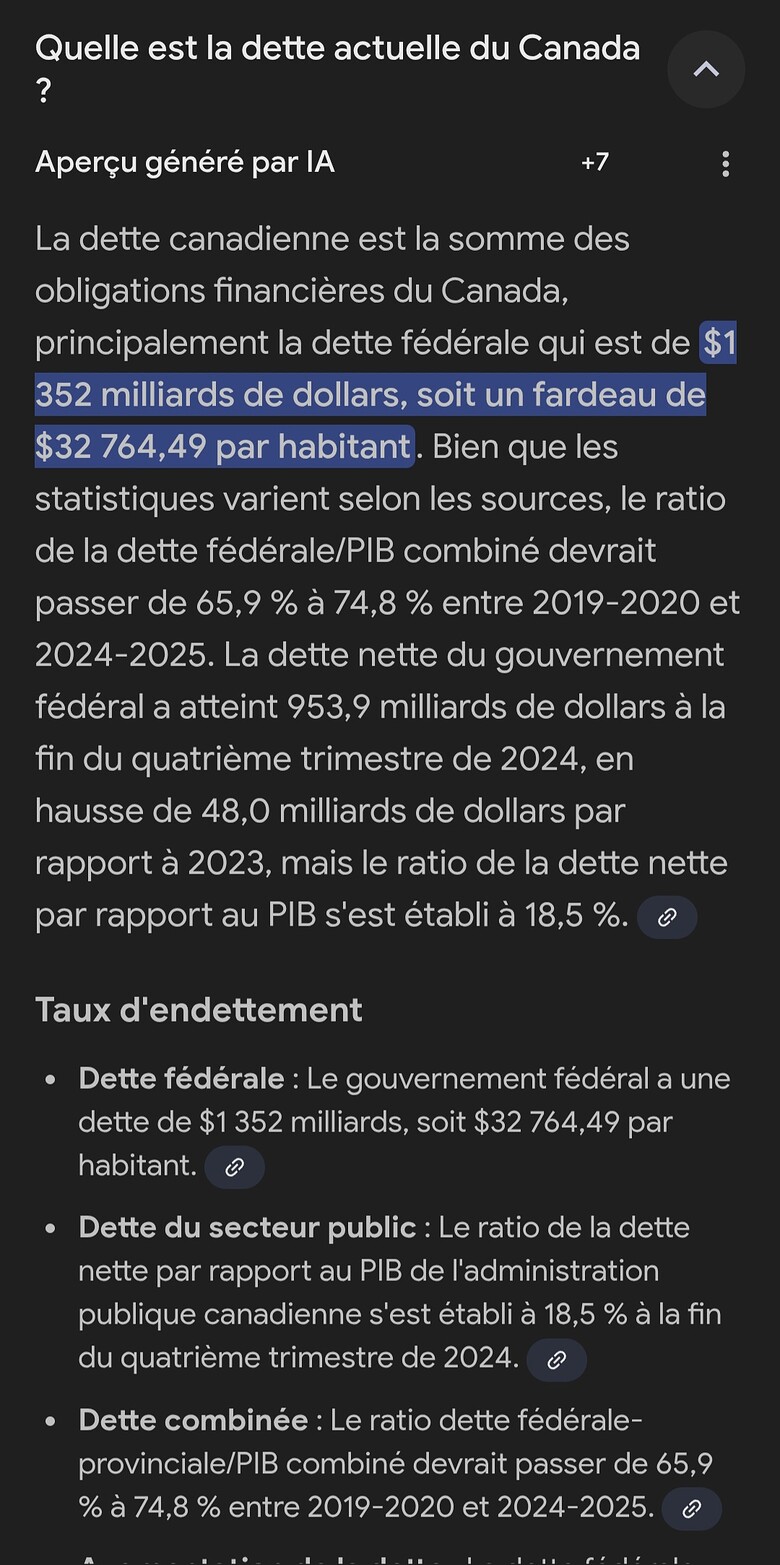The width and height of the screenshot is (780, 1565).
Task: Open source link for Dette du secteur public
Action: tap(557, 1360)
